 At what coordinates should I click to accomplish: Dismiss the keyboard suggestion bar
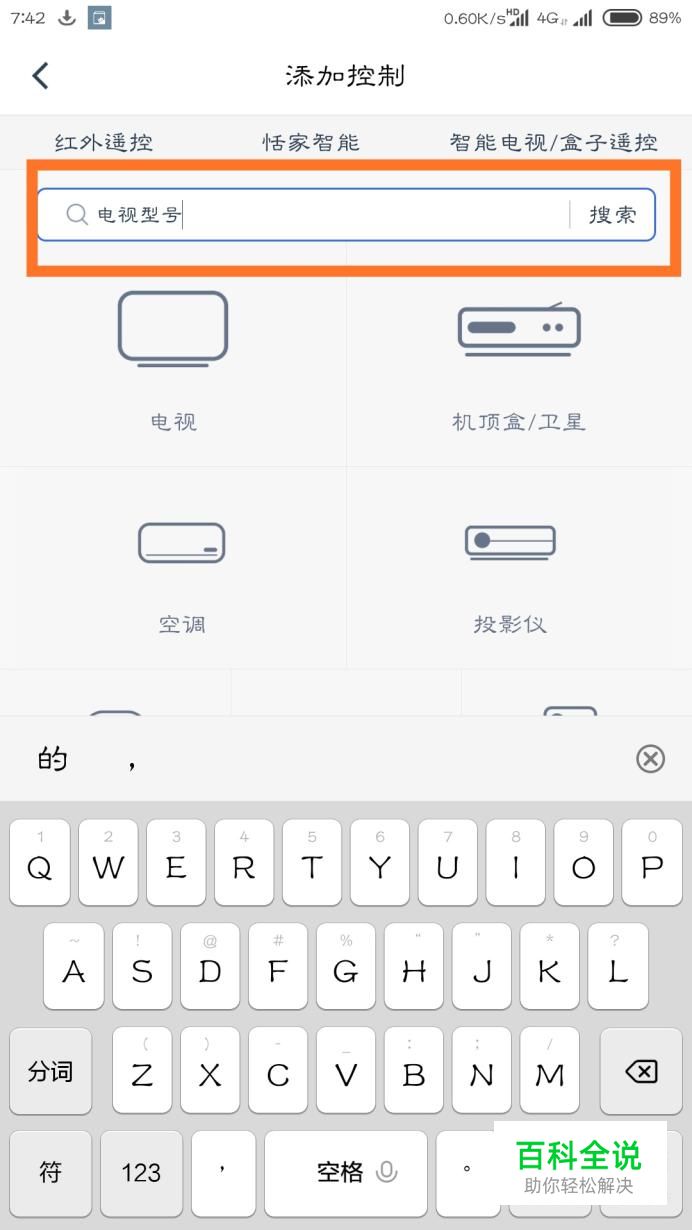650,759
